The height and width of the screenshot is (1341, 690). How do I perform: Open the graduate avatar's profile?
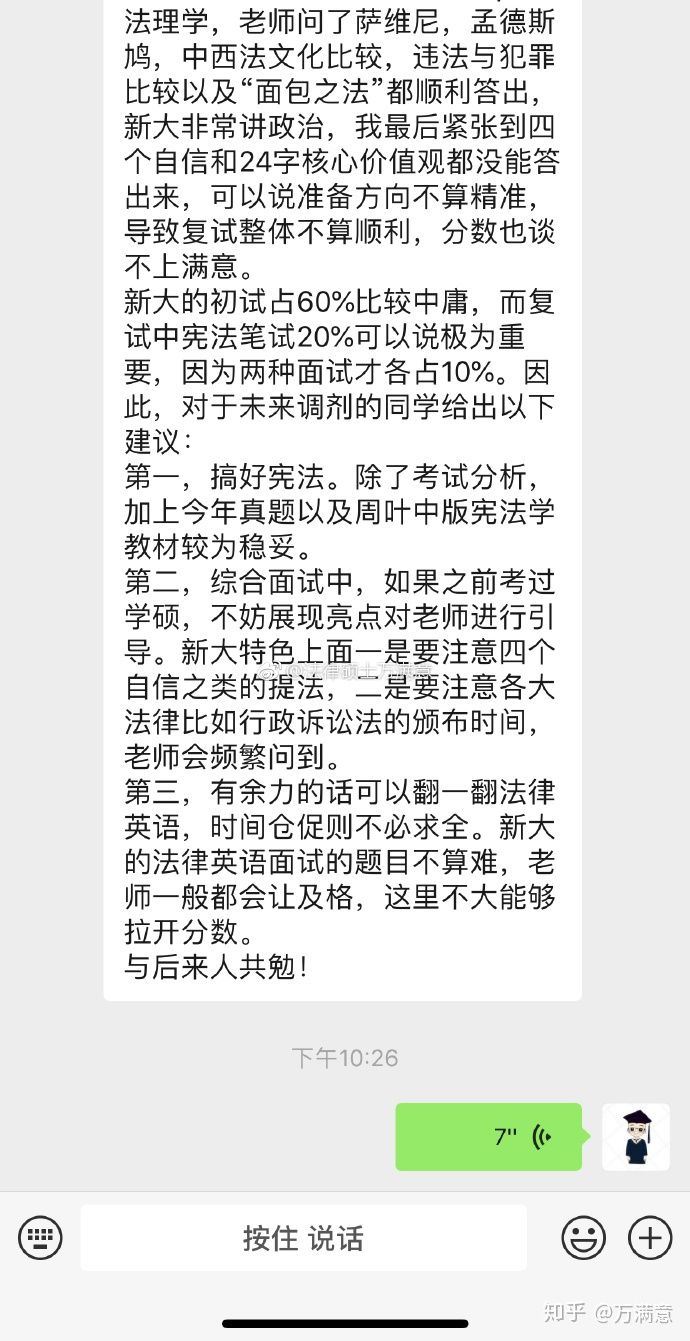tap(636, 1137)
